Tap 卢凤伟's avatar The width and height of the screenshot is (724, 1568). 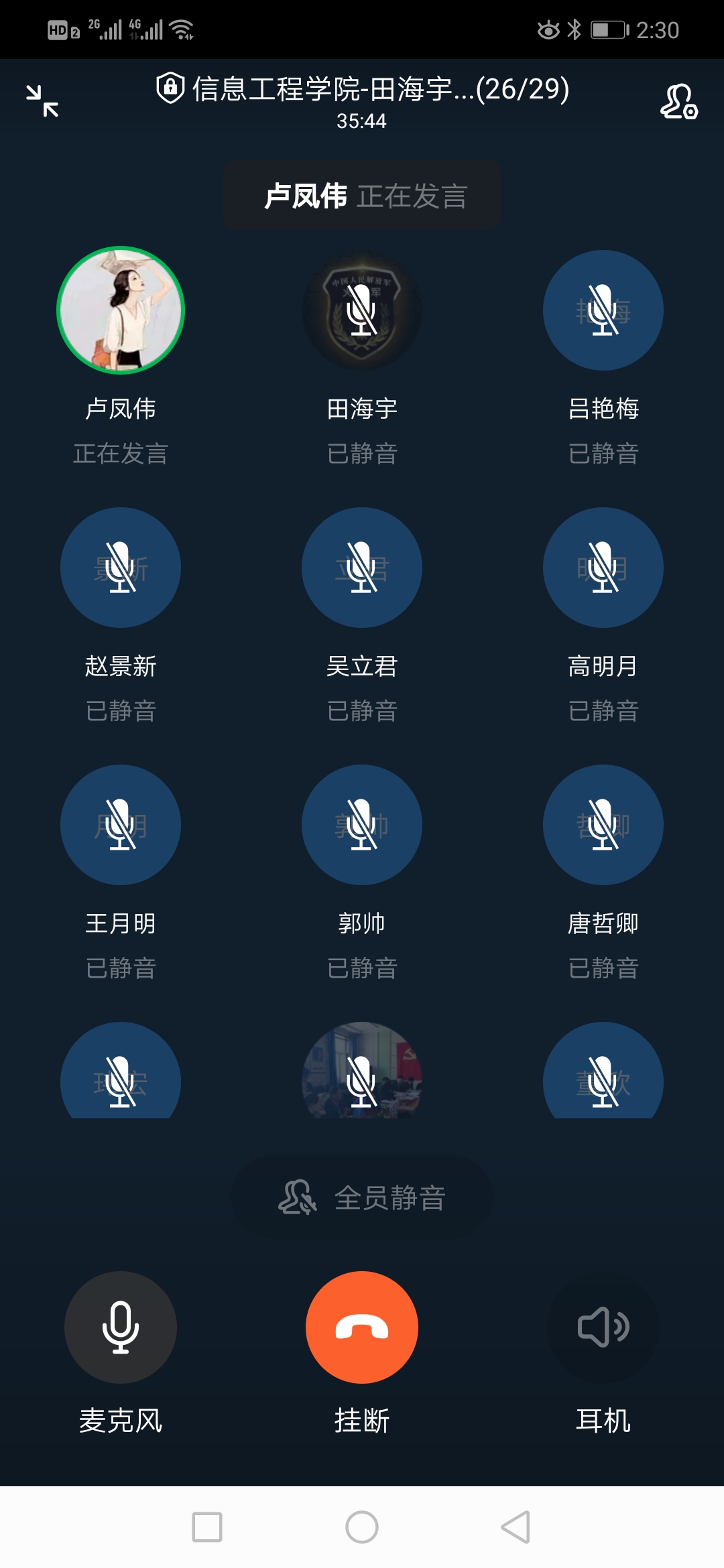(x=121, y=310)
